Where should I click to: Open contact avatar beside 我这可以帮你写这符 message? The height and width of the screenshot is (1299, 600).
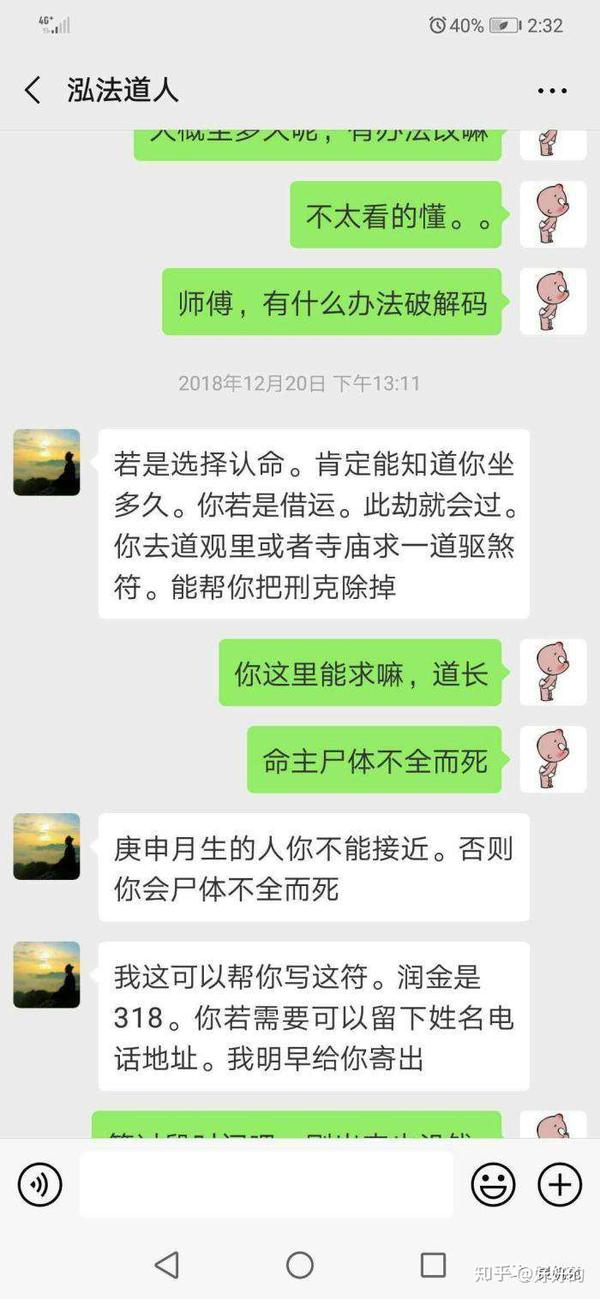tap(46, 974)
